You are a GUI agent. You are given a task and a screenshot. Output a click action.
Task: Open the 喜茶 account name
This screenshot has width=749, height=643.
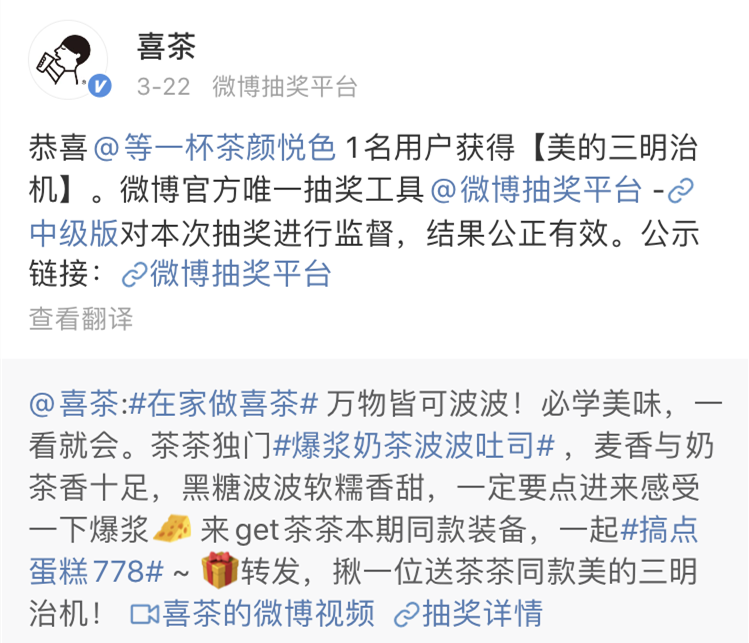coord(165,45)
